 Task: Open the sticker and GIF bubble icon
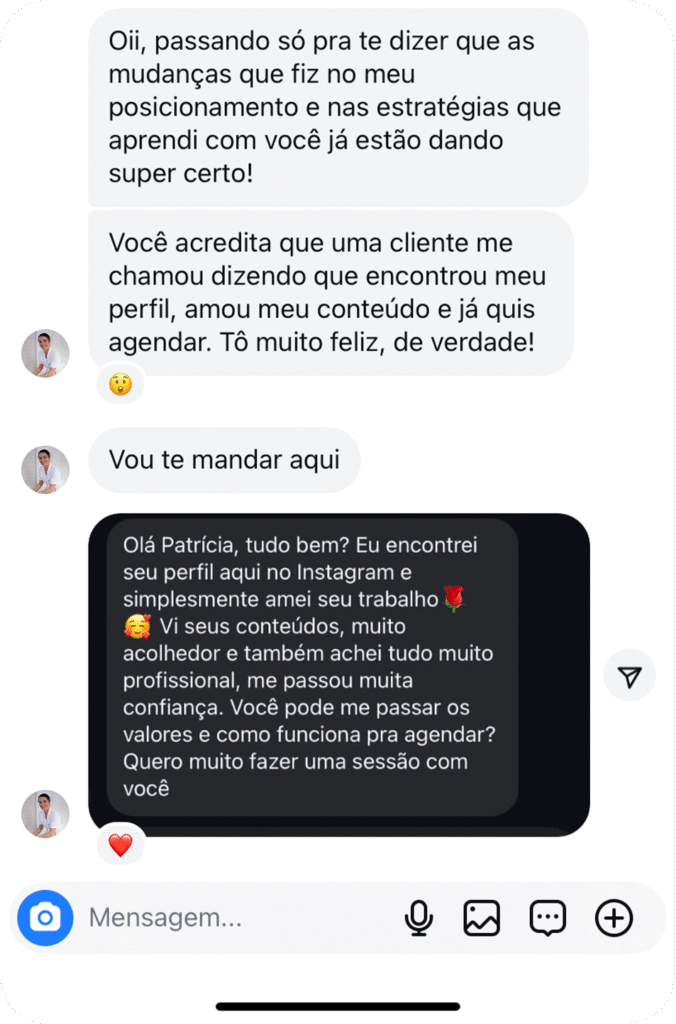pos(547,918)
